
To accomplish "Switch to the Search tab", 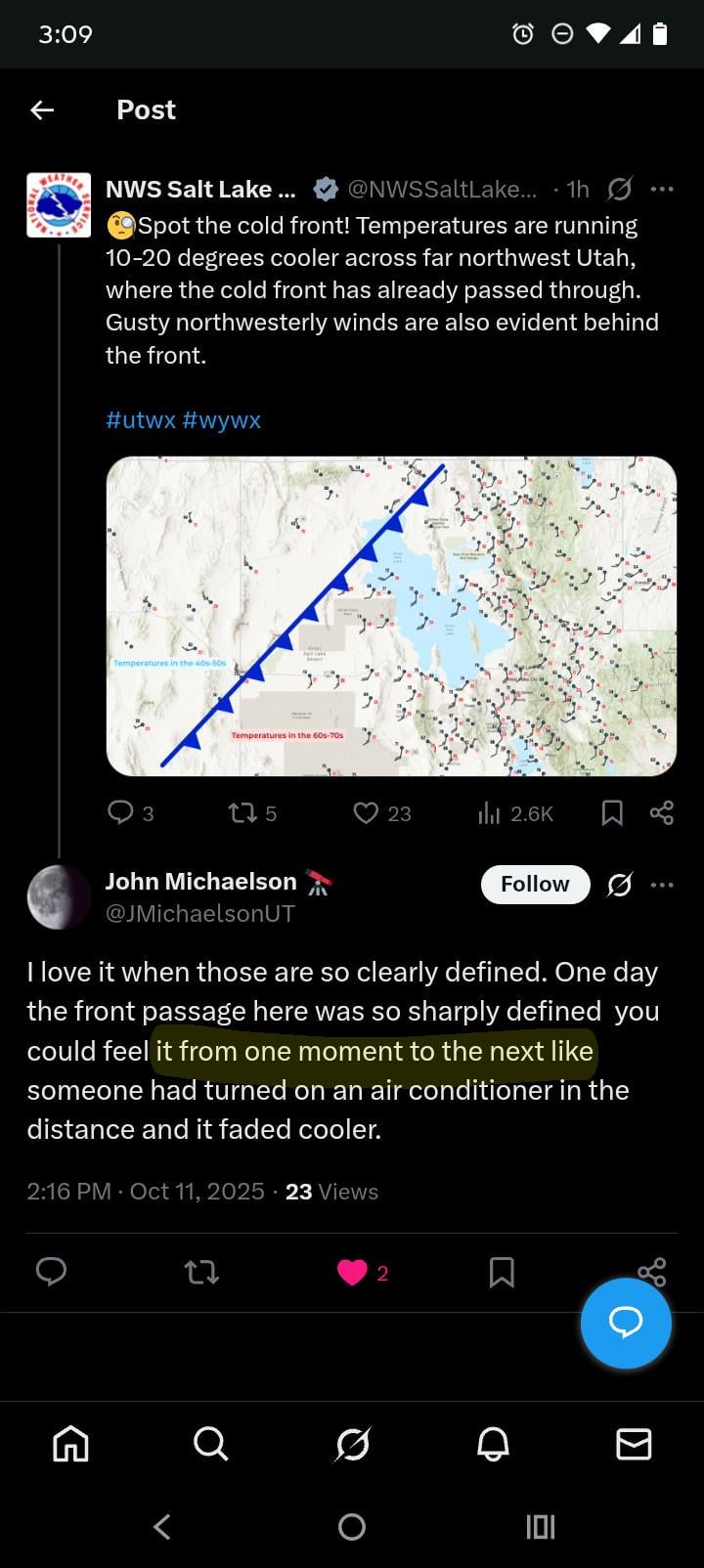I will tap(210, 1443).
